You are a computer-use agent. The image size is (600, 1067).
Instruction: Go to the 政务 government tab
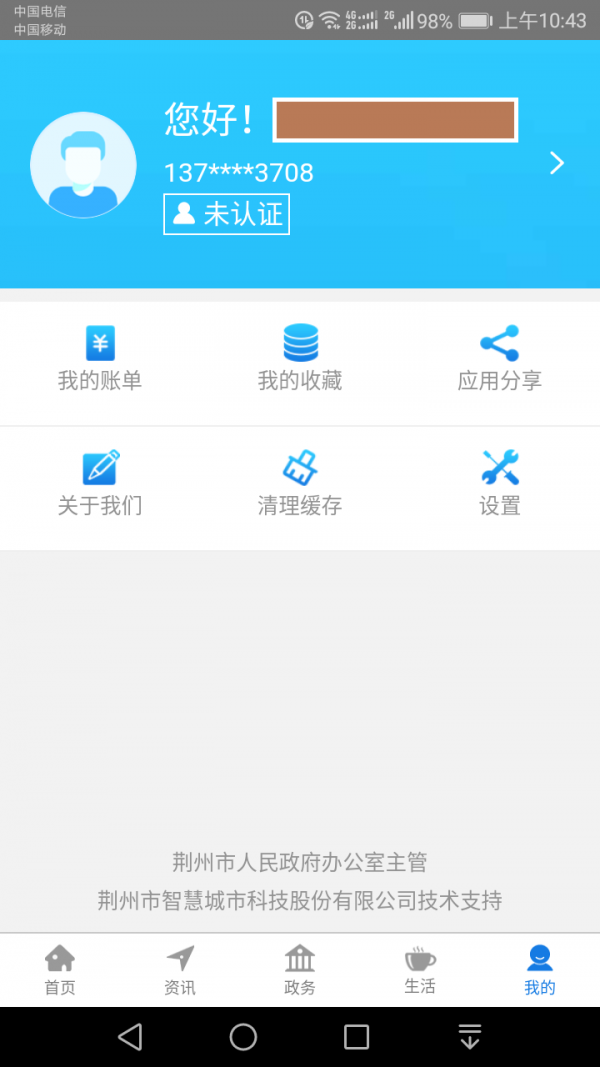pos(300,970)
